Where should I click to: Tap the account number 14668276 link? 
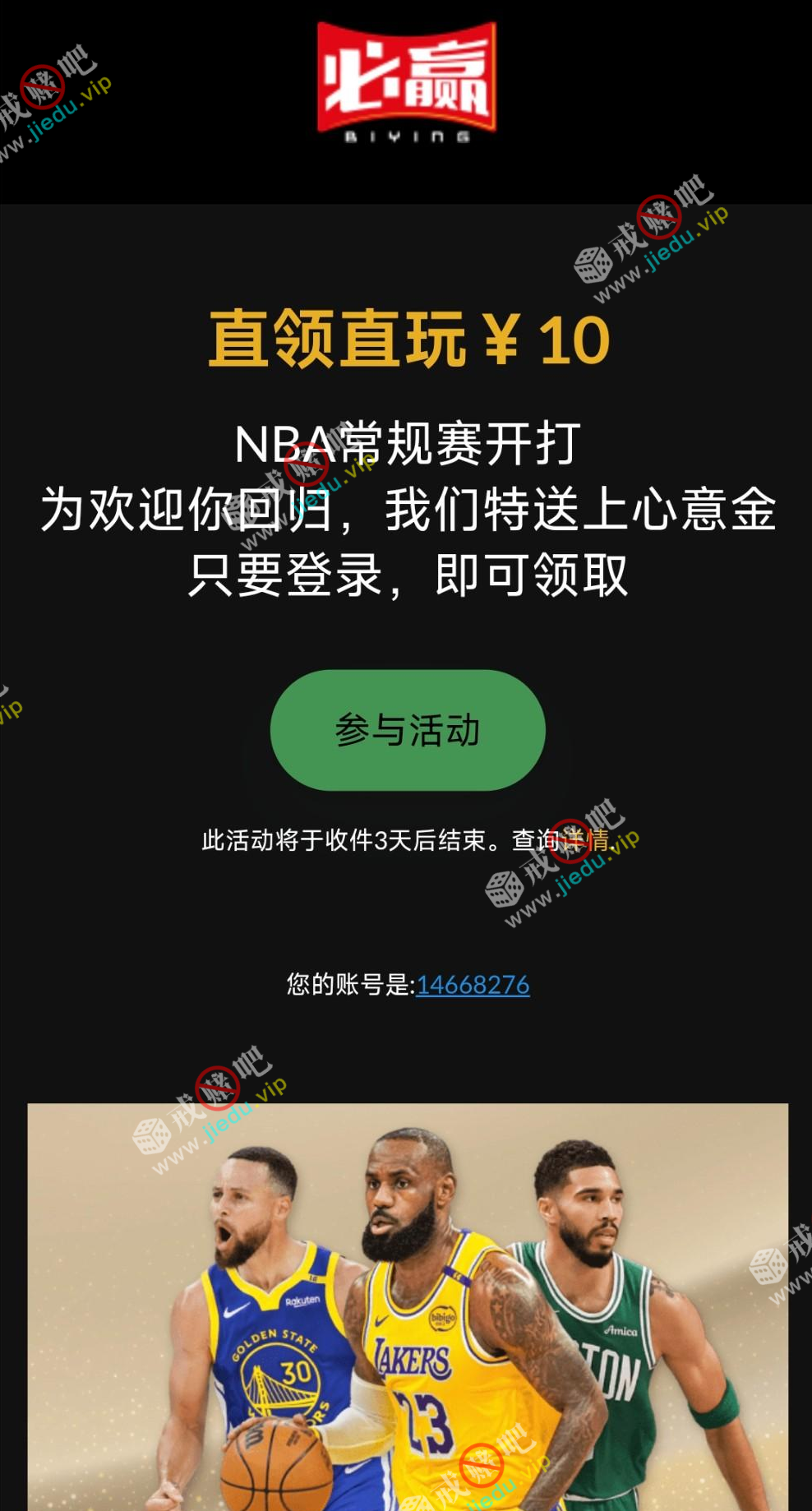tap(473, 984)
